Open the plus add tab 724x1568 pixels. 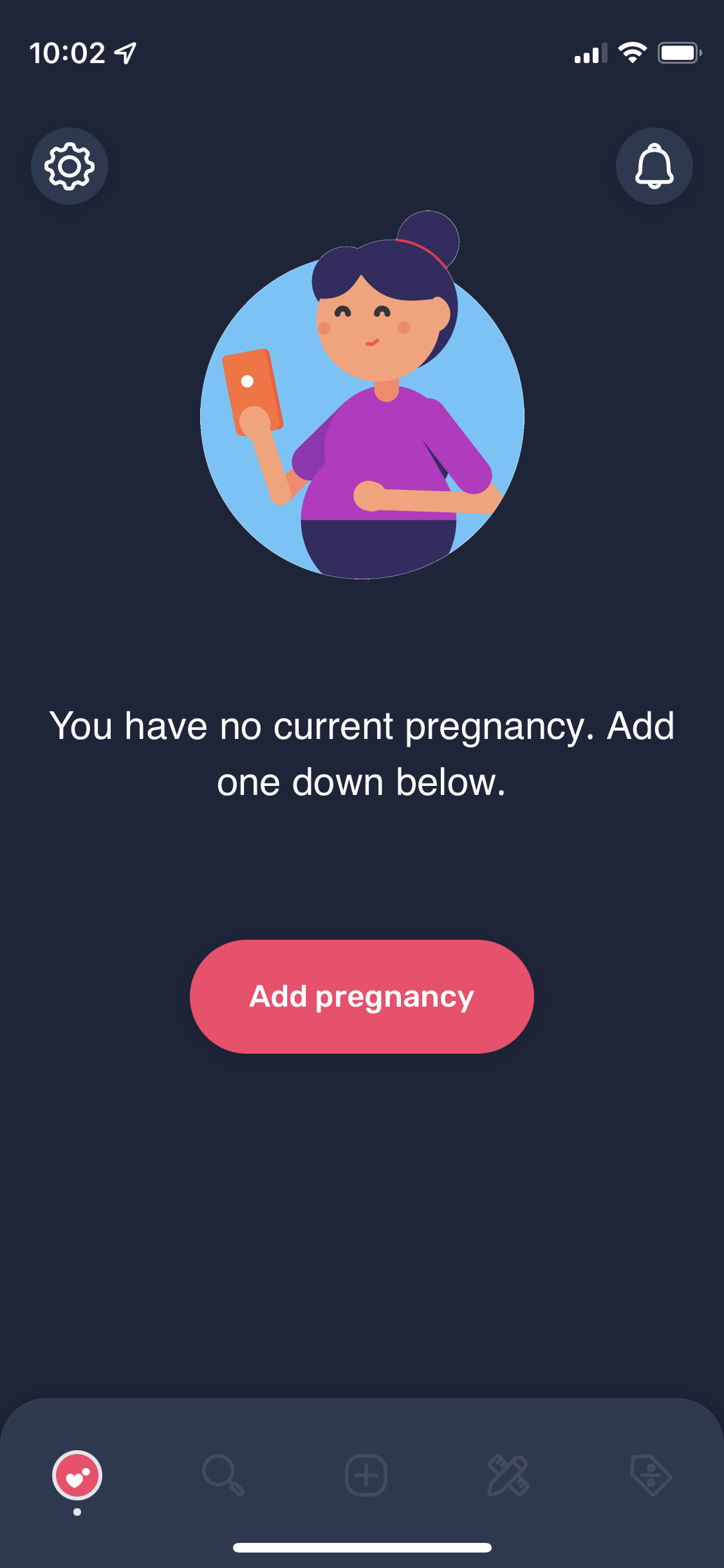click(366, 1475)
